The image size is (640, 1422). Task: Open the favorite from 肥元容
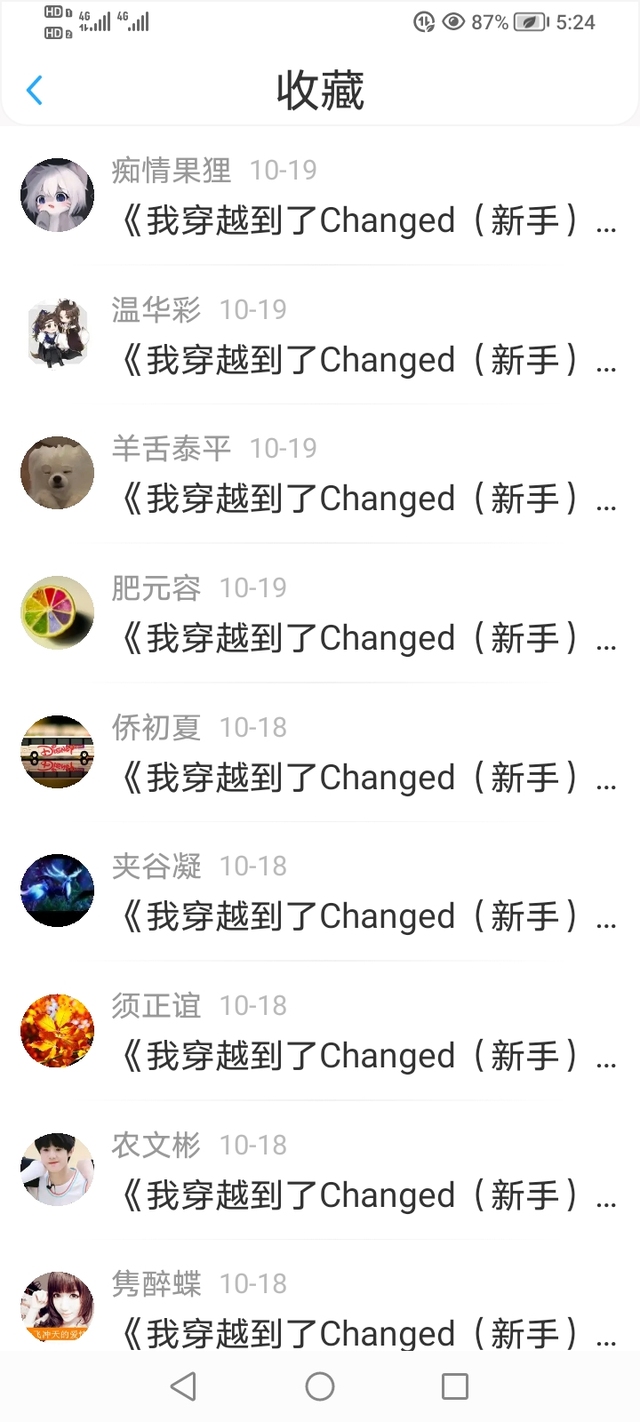point(366,638)
